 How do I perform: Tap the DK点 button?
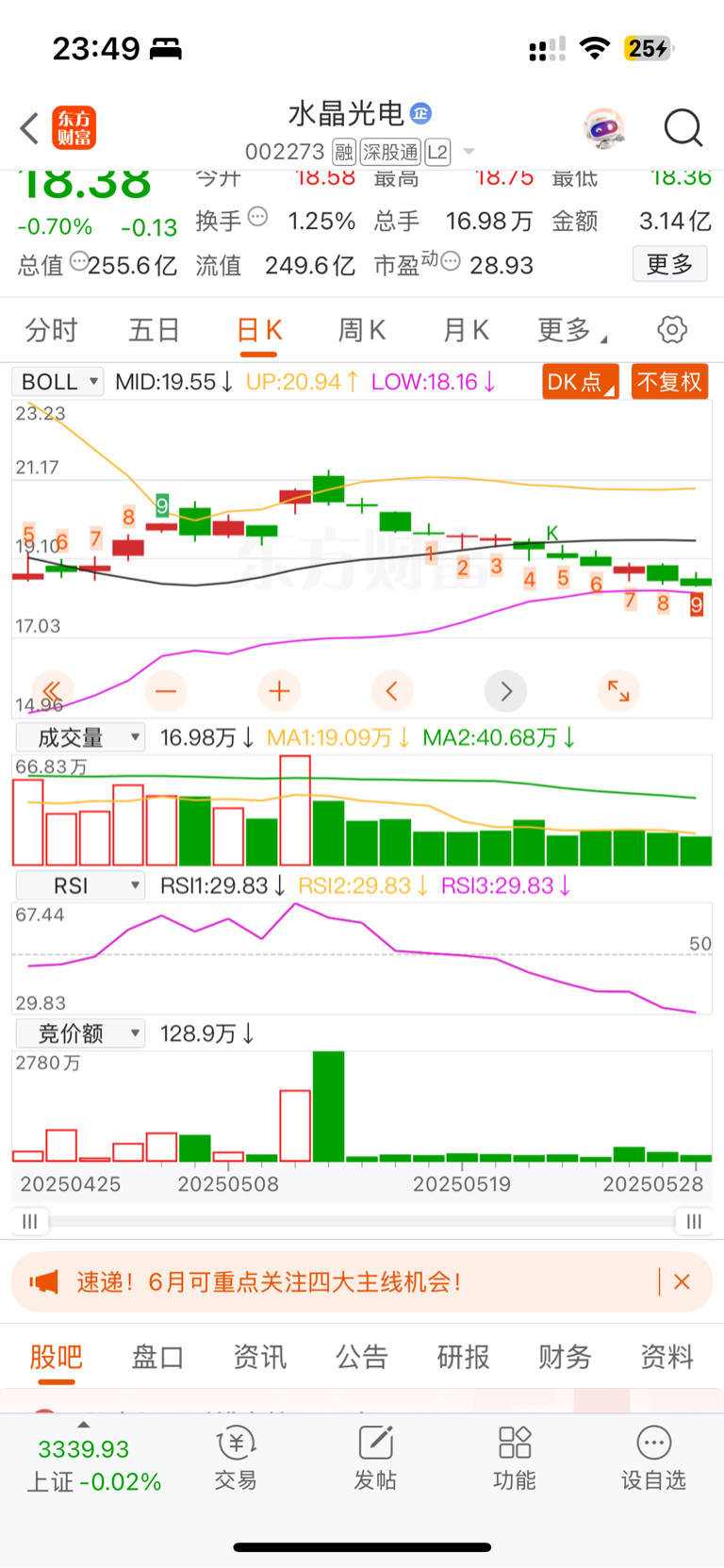click(x=580, y=382)
